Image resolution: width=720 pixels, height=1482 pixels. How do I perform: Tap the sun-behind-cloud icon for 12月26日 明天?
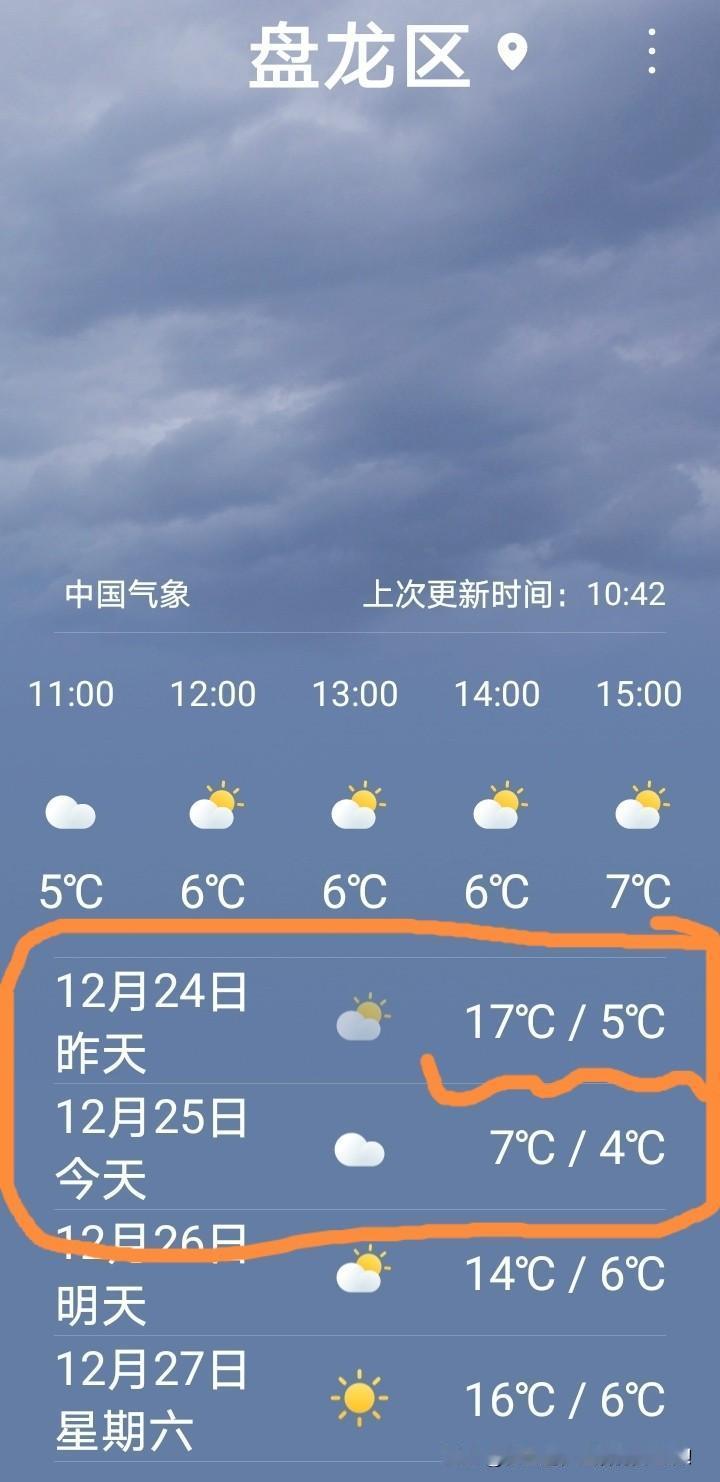[x=363, y=1273]
